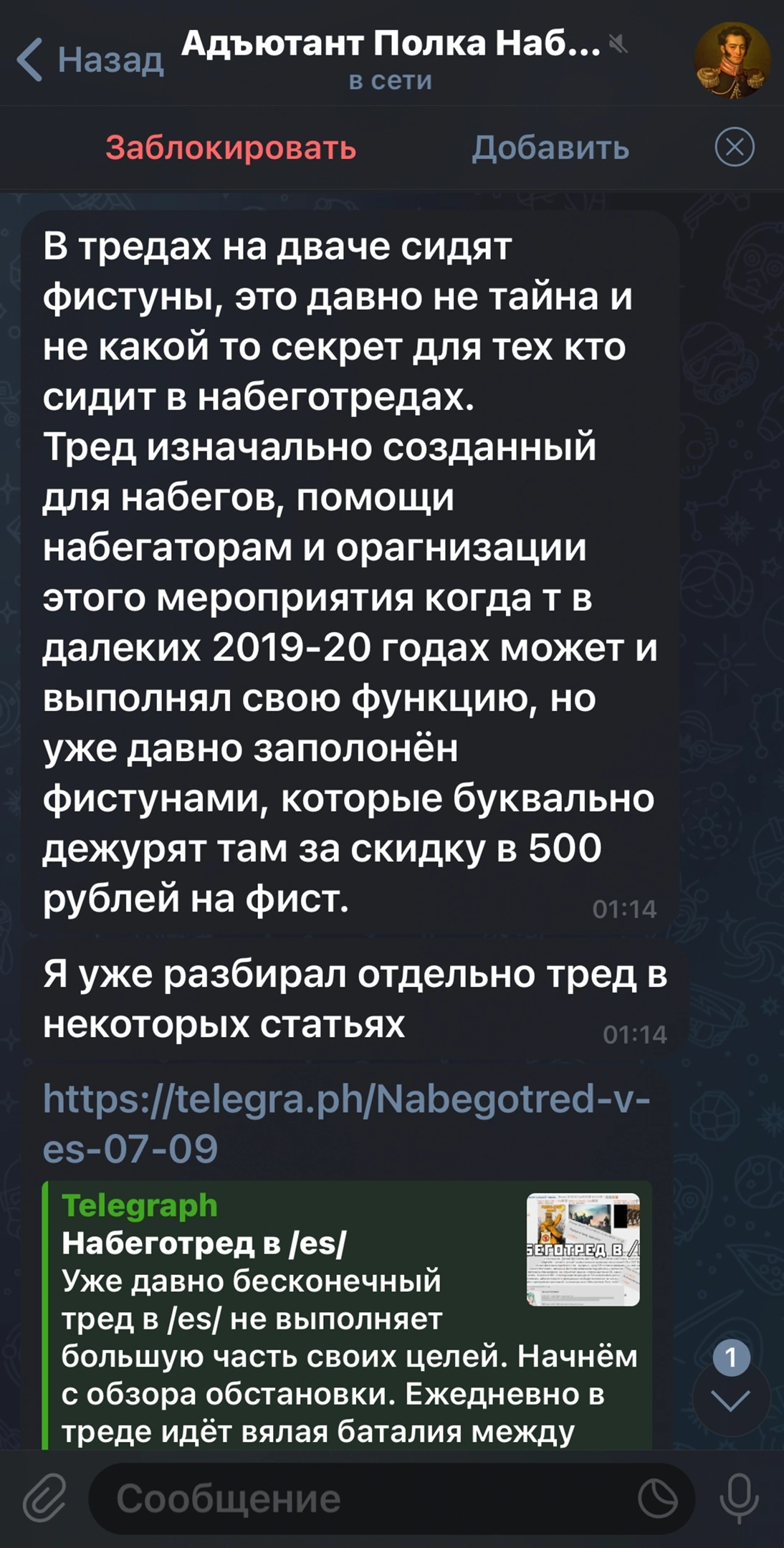Attach a file with the paperclip

44,1498
